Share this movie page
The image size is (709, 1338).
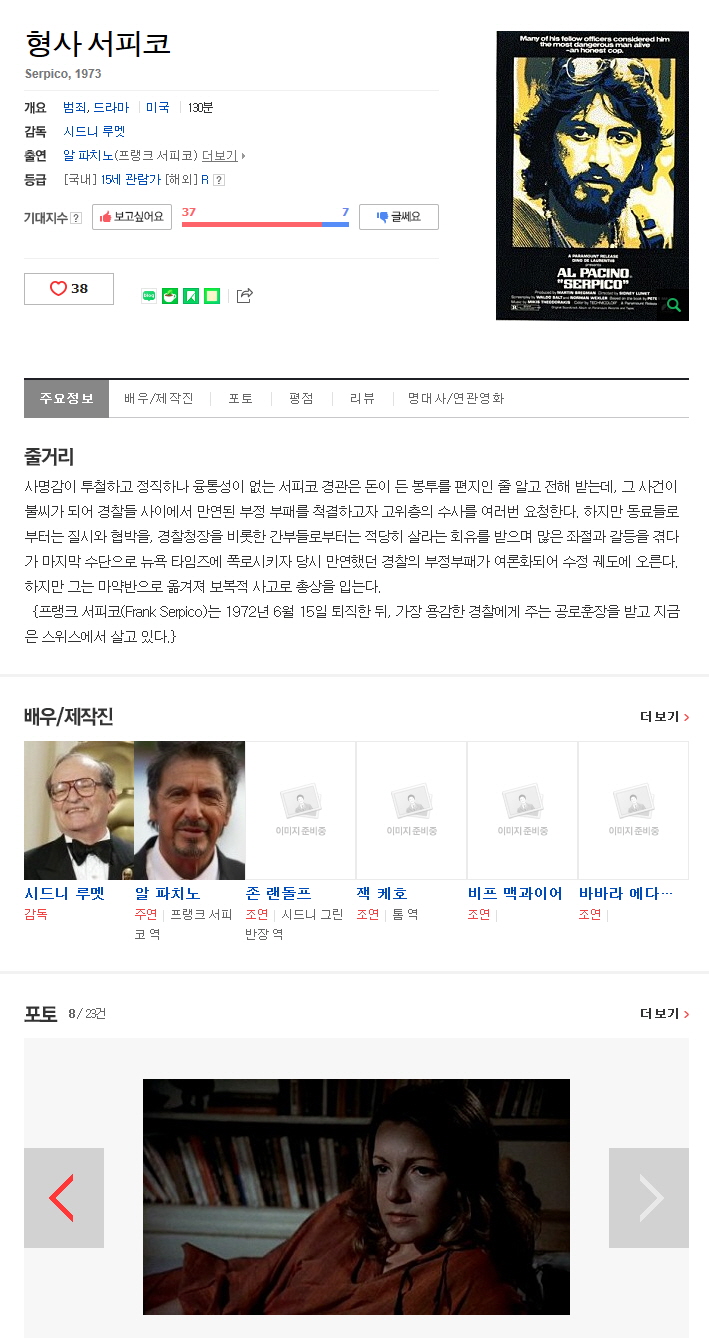click(244, 295)
